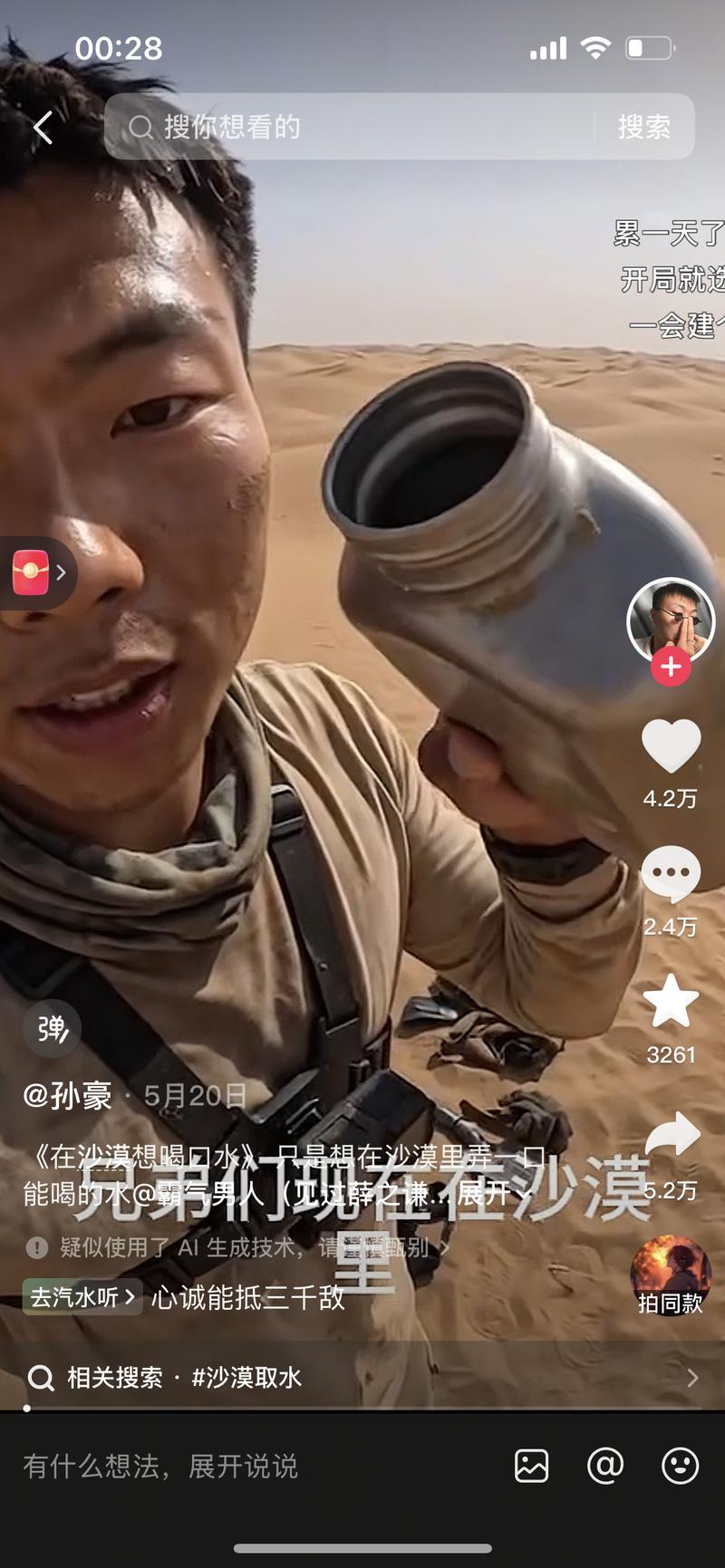Open the creator's profile avatar

[671, 621]
